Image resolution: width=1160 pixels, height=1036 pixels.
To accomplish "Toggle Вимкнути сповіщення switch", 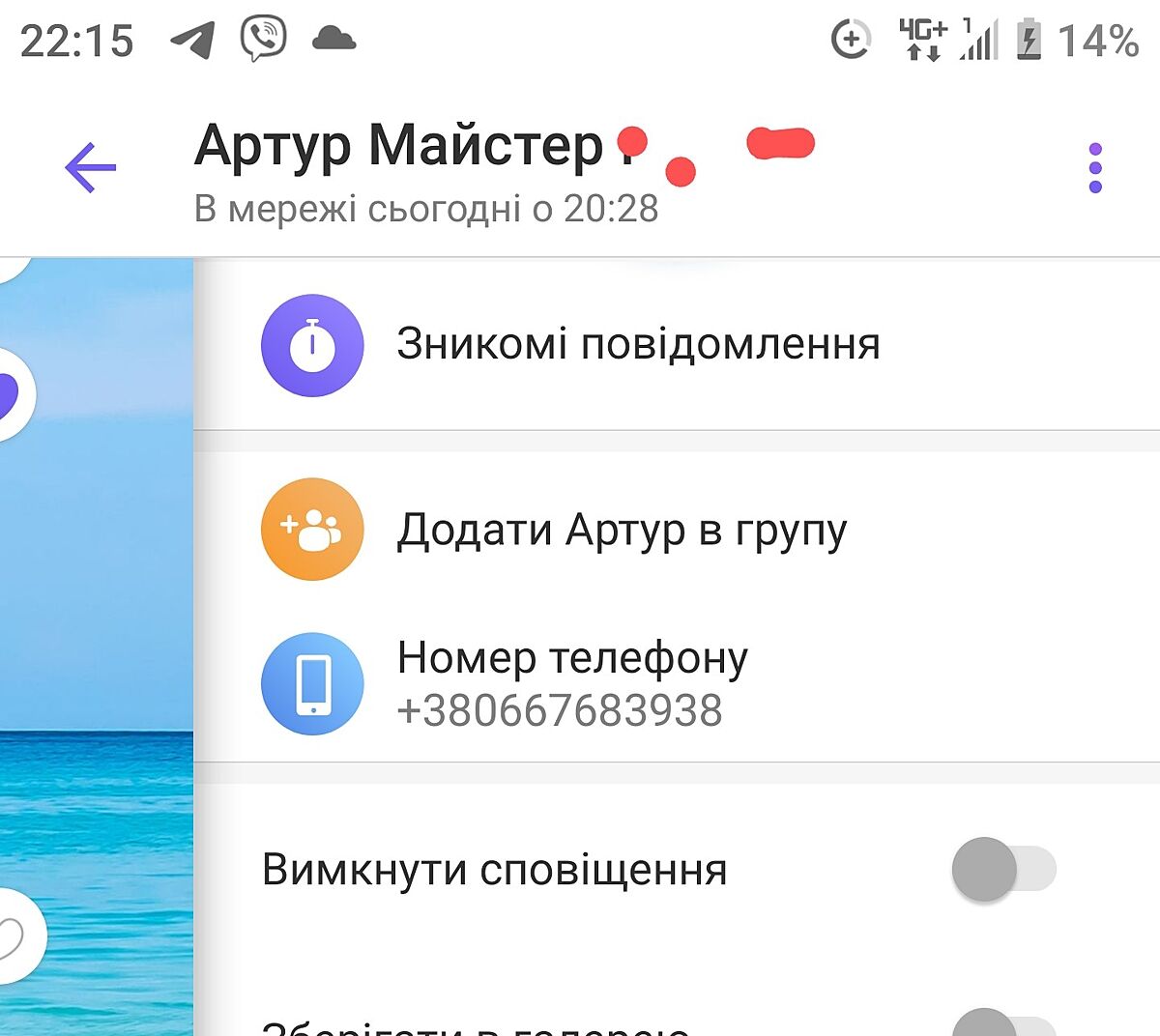I will point(1002,870).
